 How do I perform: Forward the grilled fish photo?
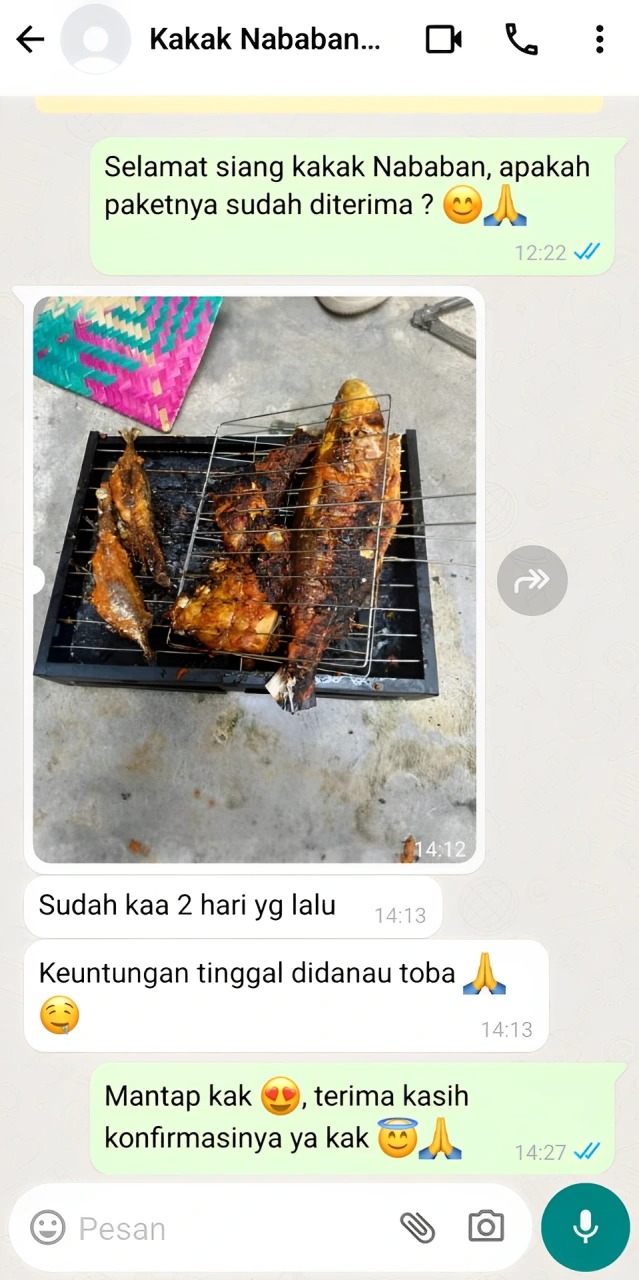532,580
